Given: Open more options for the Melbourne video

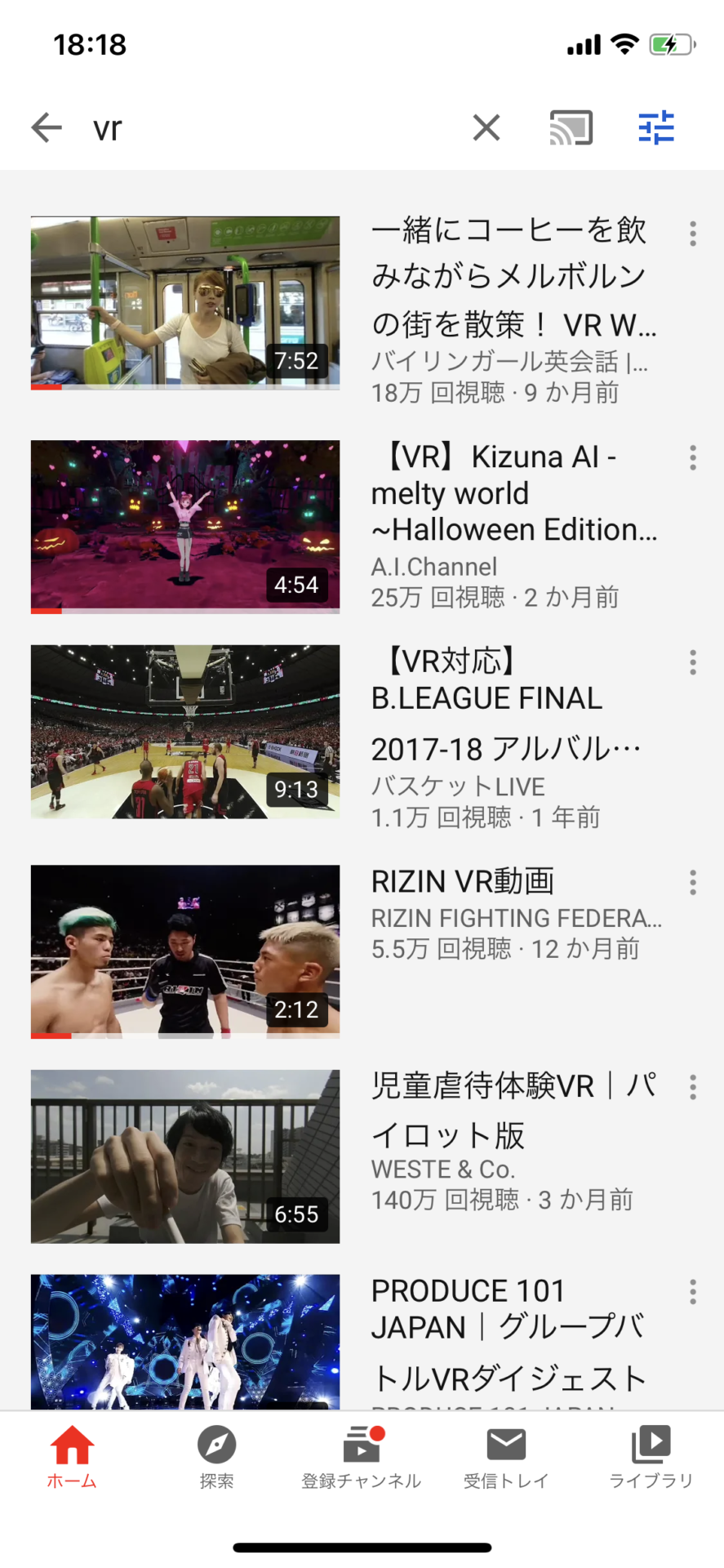Looking at the screenshot, I should [x=693, y=234].
